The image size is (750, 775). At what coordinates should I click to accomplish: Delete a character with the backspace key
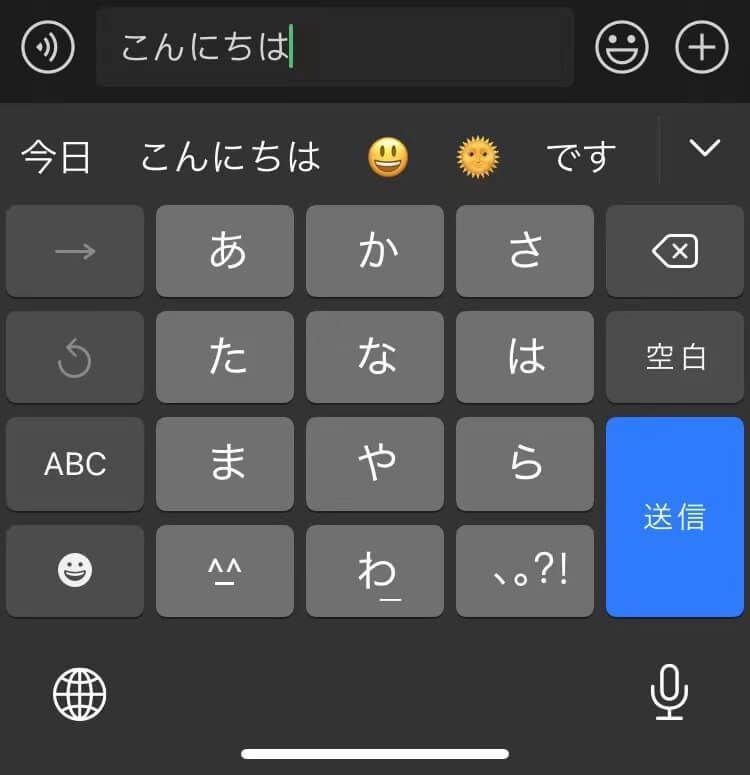pyautogui.click(x=675, y=252)
